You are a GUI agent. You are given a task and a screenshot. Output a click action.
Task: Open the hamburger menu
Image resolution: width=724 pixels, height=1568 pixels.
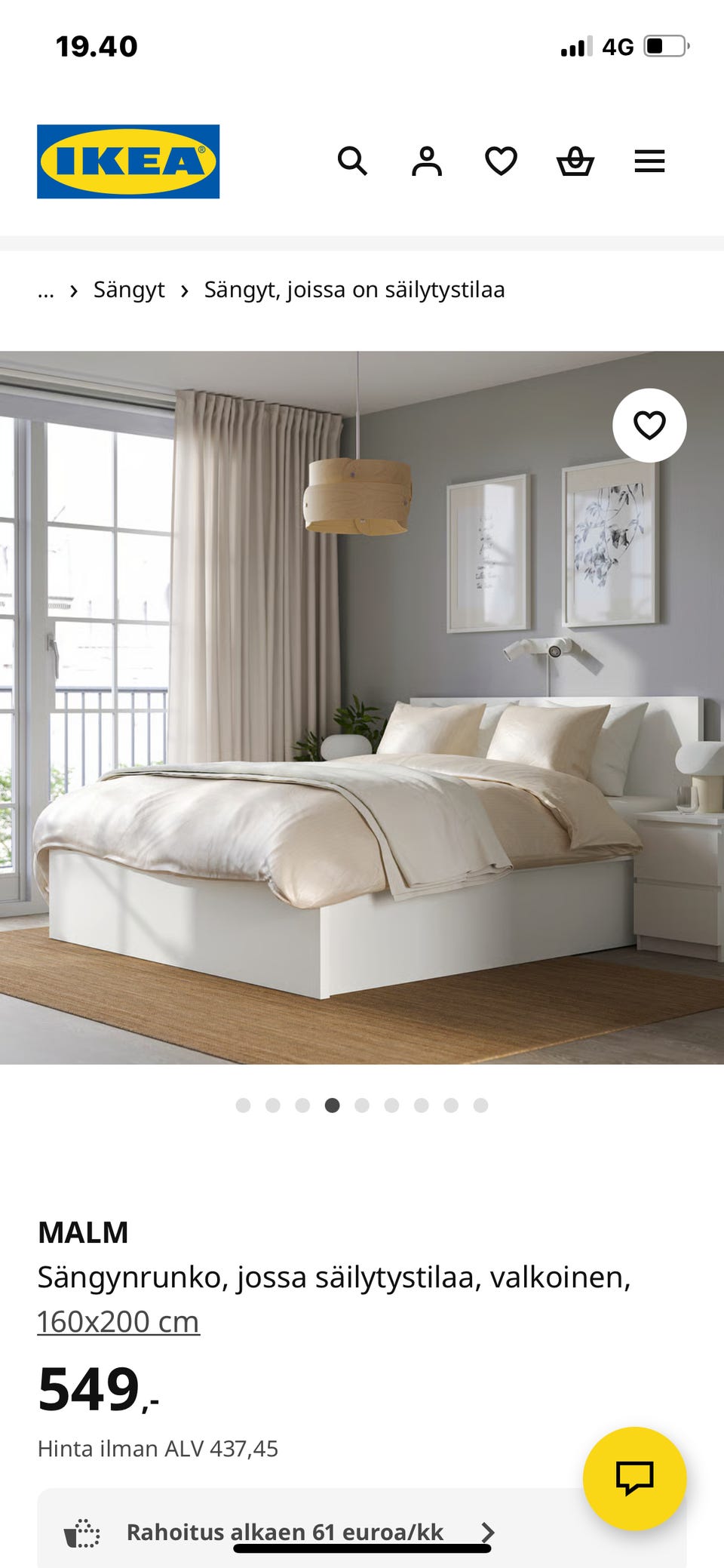(649, 161)
